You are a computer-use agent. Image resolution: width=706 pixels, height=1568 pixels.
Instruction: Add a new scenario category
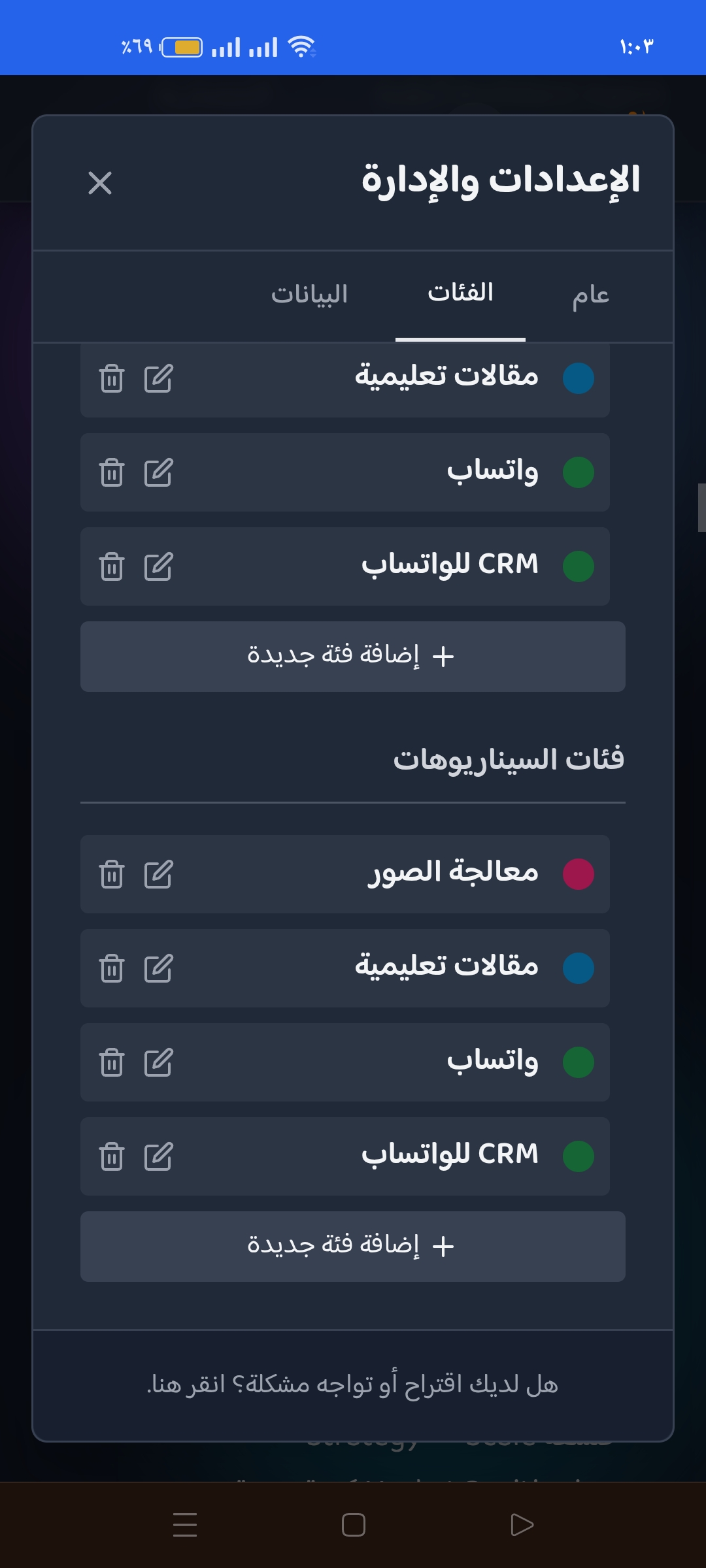(352, 1245)
